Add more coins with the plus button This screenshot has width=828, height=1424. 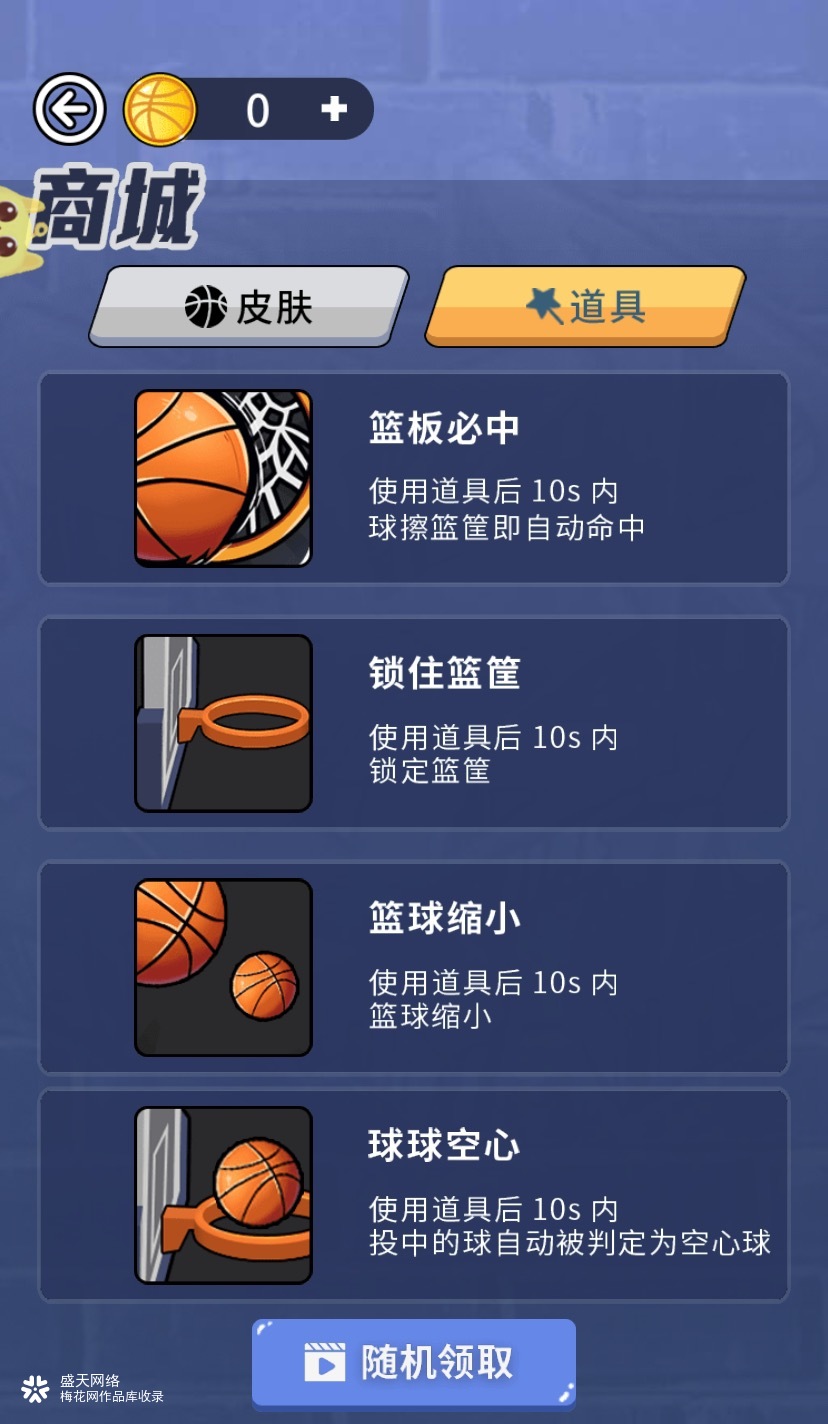334,109
